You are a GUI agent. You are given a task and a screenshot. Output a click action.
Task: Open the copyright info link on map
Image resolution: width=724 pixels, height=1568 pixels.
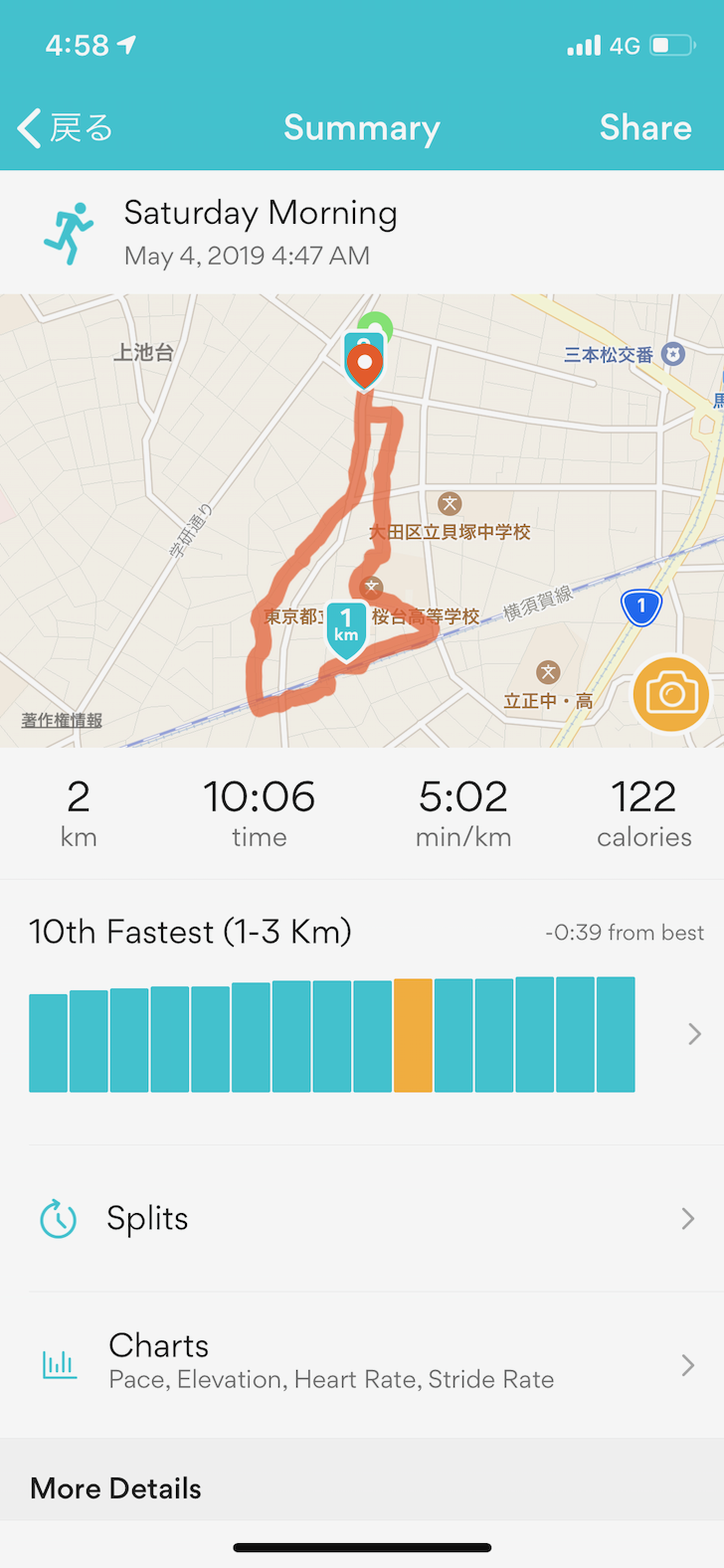coord(62,721)
